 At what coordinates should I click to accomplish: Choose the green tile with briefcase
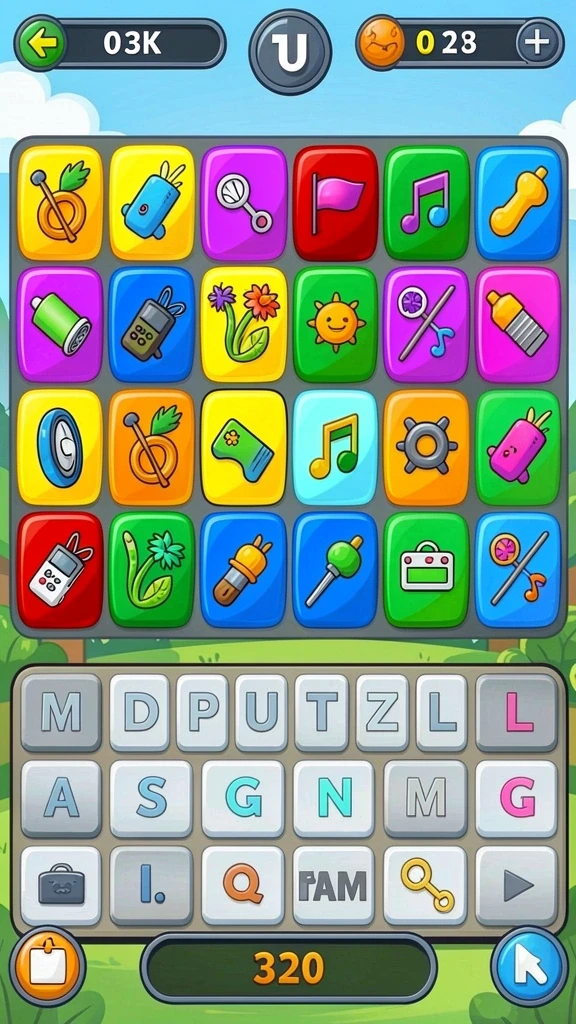426,569
